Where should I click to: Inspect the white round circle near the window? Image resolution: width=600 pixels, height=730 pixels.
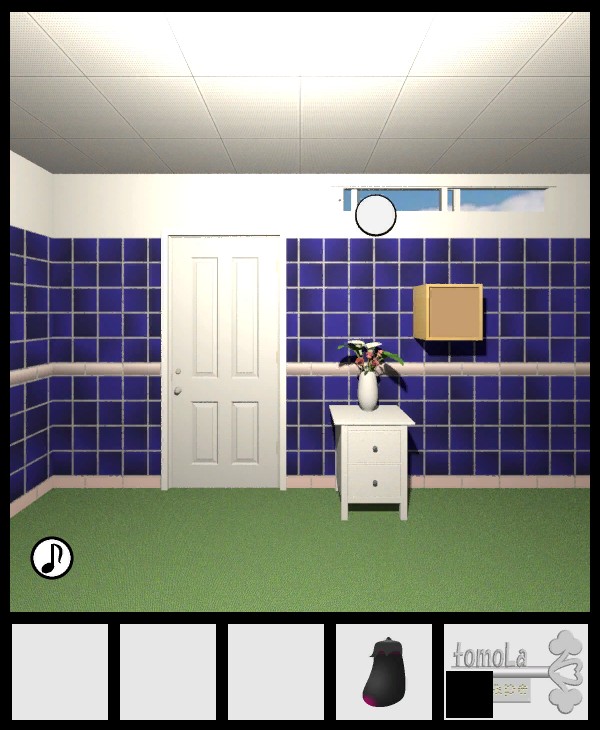point(376,215)
